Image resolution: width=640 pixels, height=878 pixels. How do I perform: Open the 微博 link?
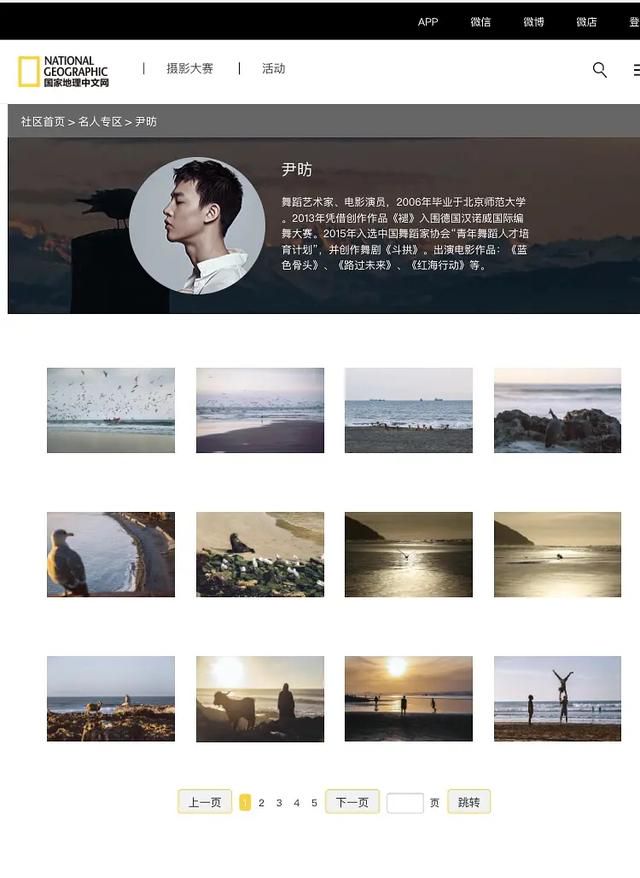click(x=534, y=22)
